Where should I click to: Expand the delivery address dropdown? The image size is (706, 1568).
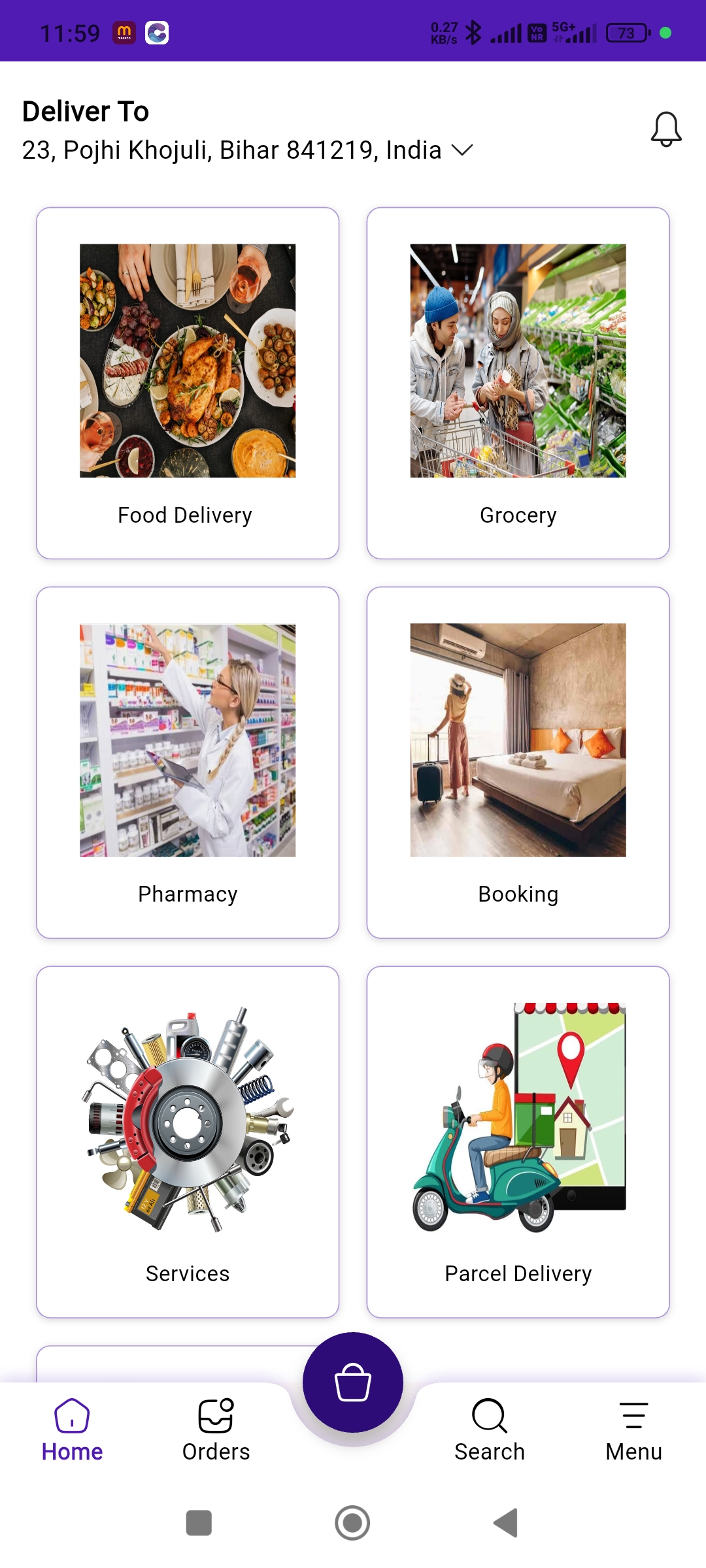click(462, 150)
